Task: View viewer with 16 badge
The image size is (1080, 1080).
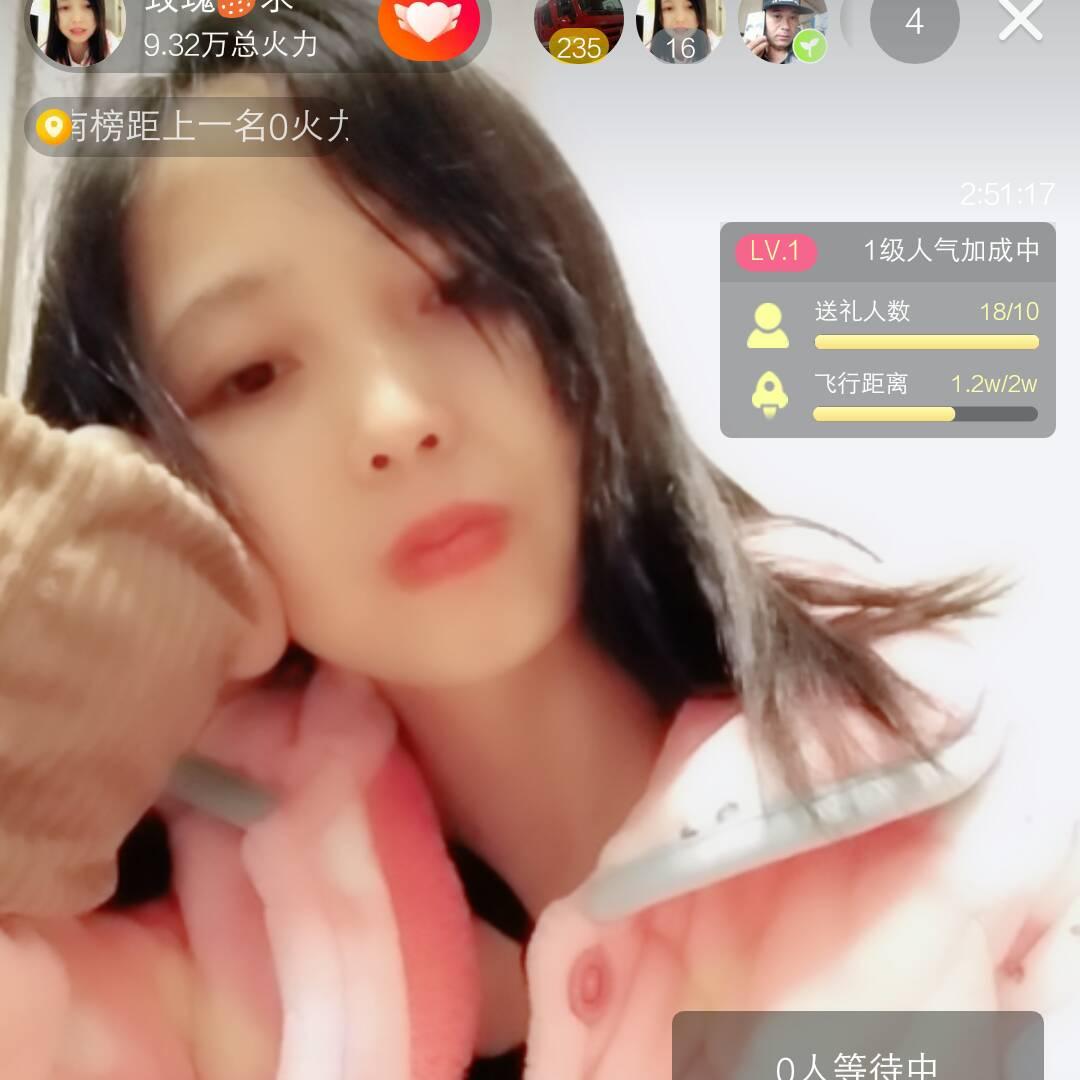Action: [680, 28]
